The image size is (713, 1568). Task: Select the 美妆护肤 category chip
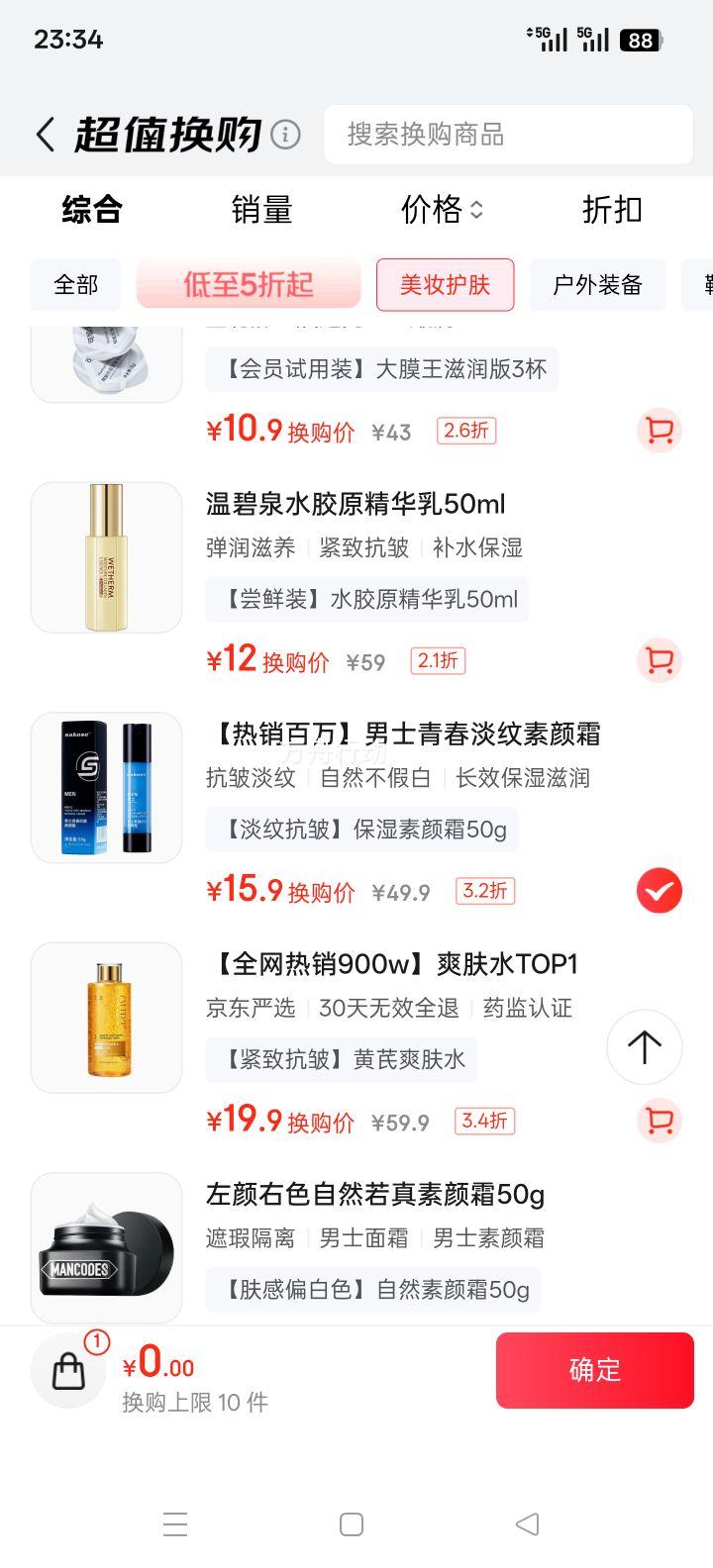coord(445,285)
